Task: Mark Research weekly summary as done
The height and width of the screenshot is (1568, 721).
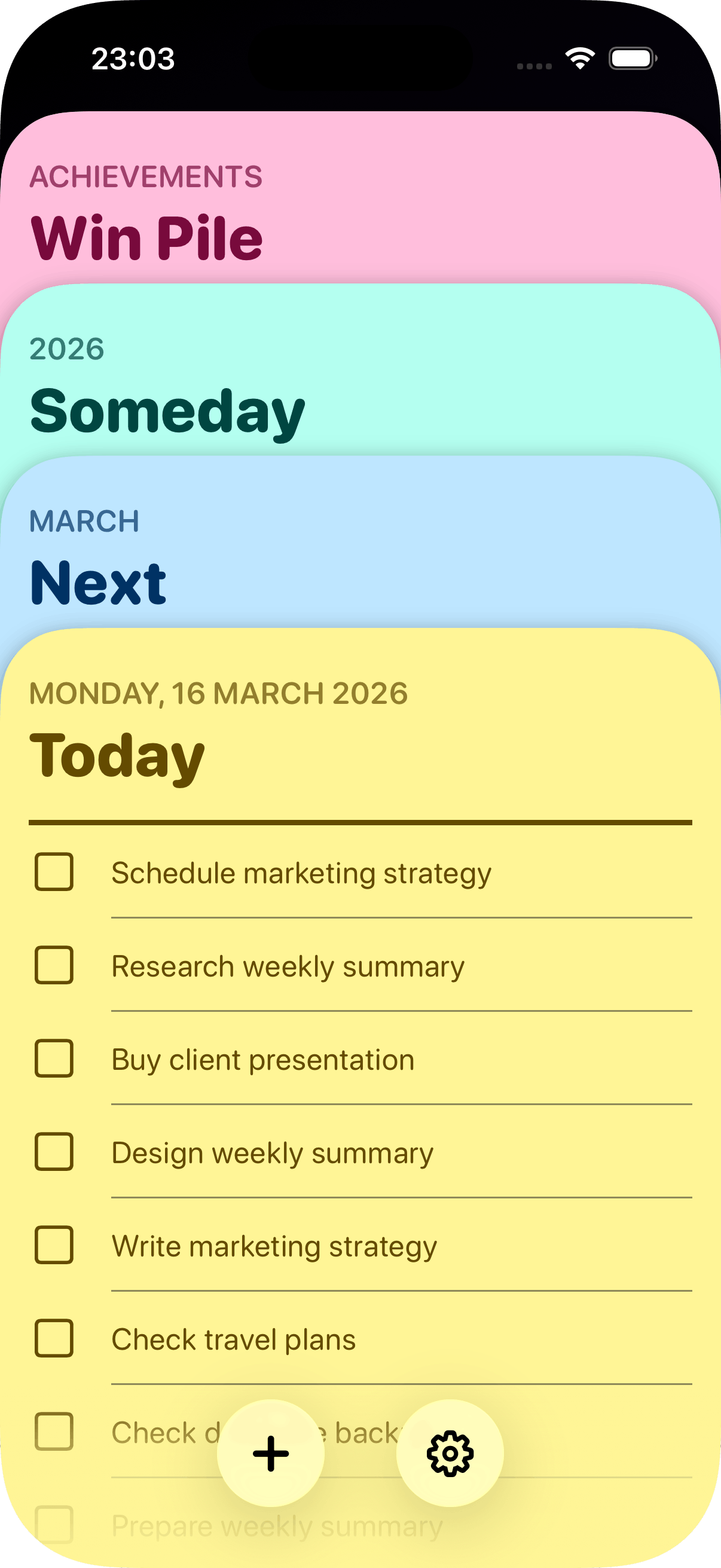Action: 54,966
